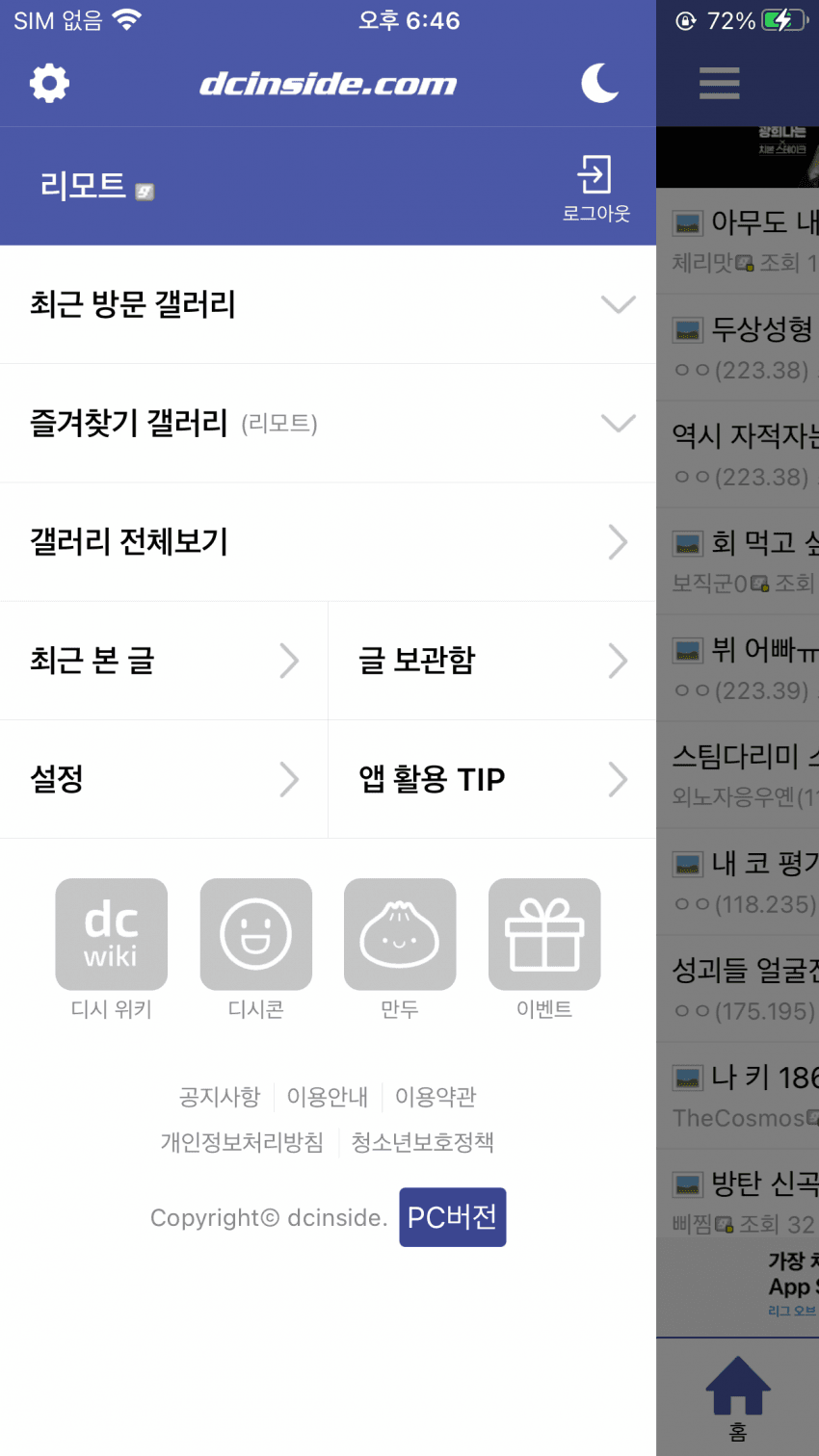Open settings via the gear icon

(49, 84)
